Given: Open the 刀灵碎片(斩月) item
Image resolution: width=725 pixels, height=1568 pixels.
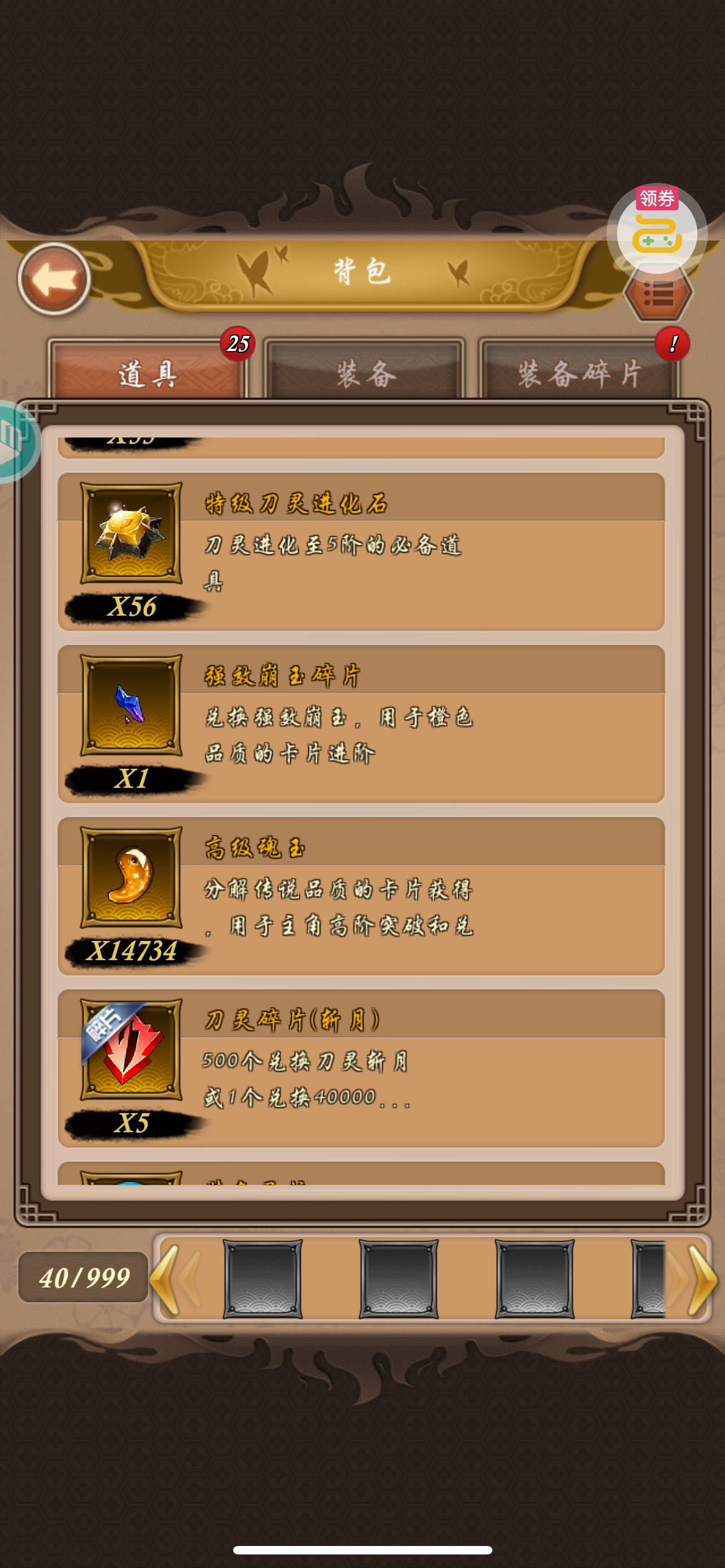Looking at the screenshot, I should (x=361, y=1068).
